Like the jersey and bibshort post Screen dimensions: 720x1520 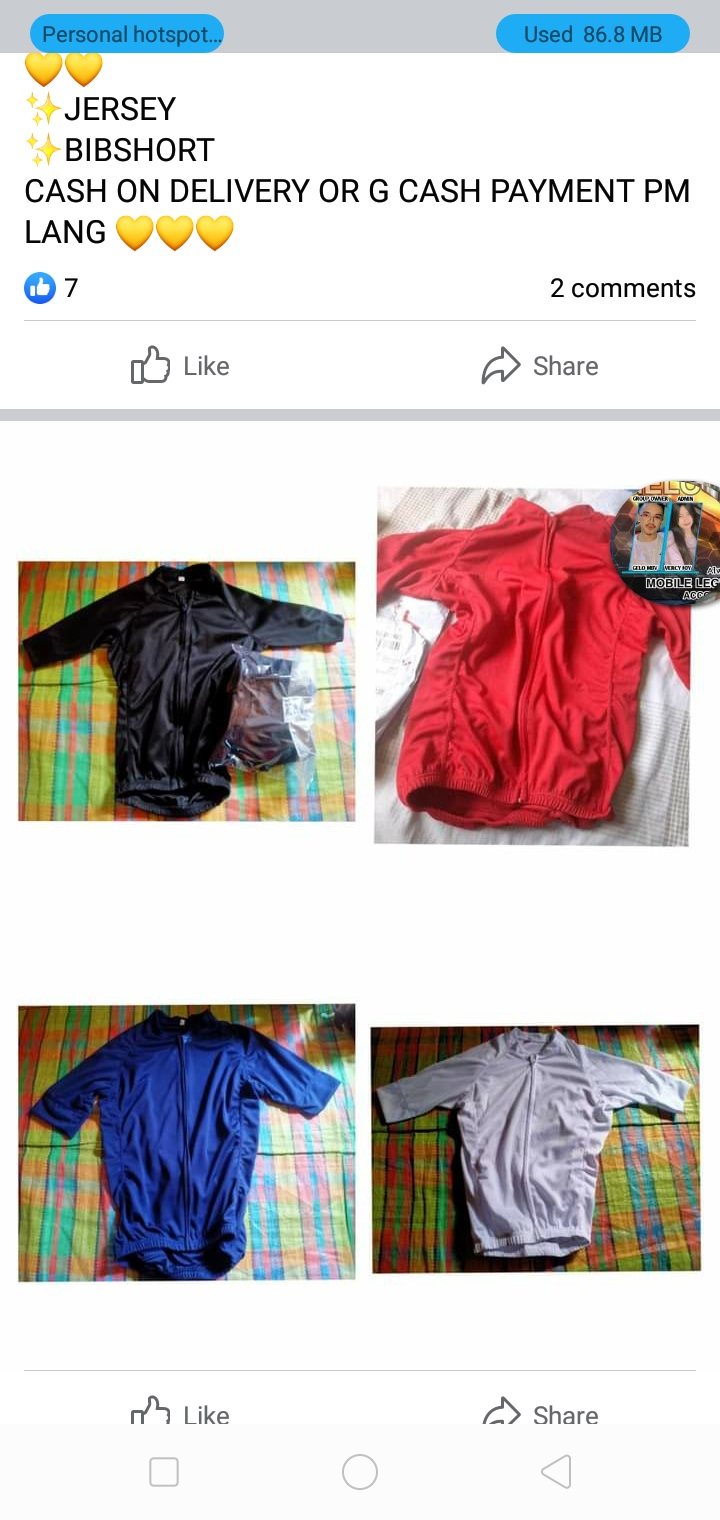[181, 366]
